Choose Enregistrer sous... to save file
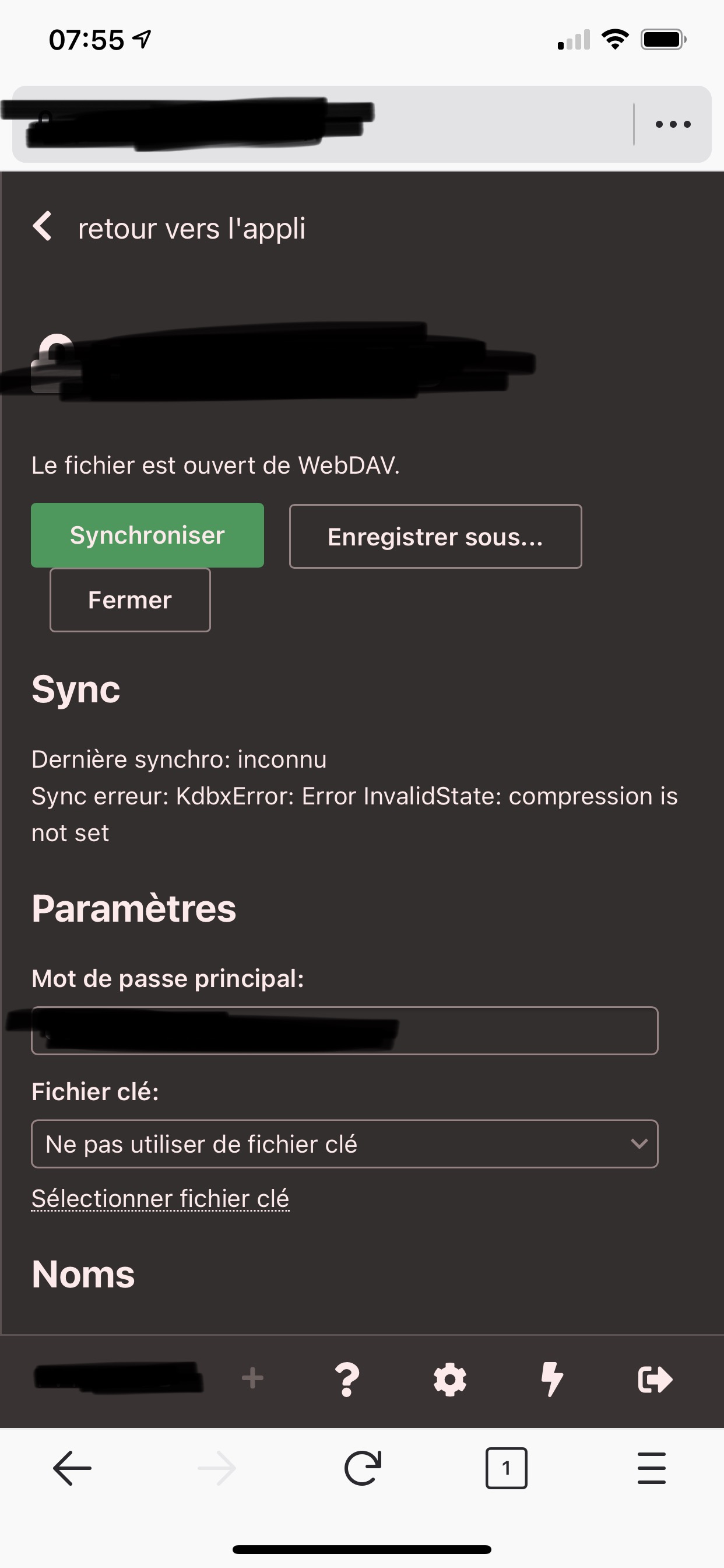Screen dimensions: 724x1568 point(435,536)
